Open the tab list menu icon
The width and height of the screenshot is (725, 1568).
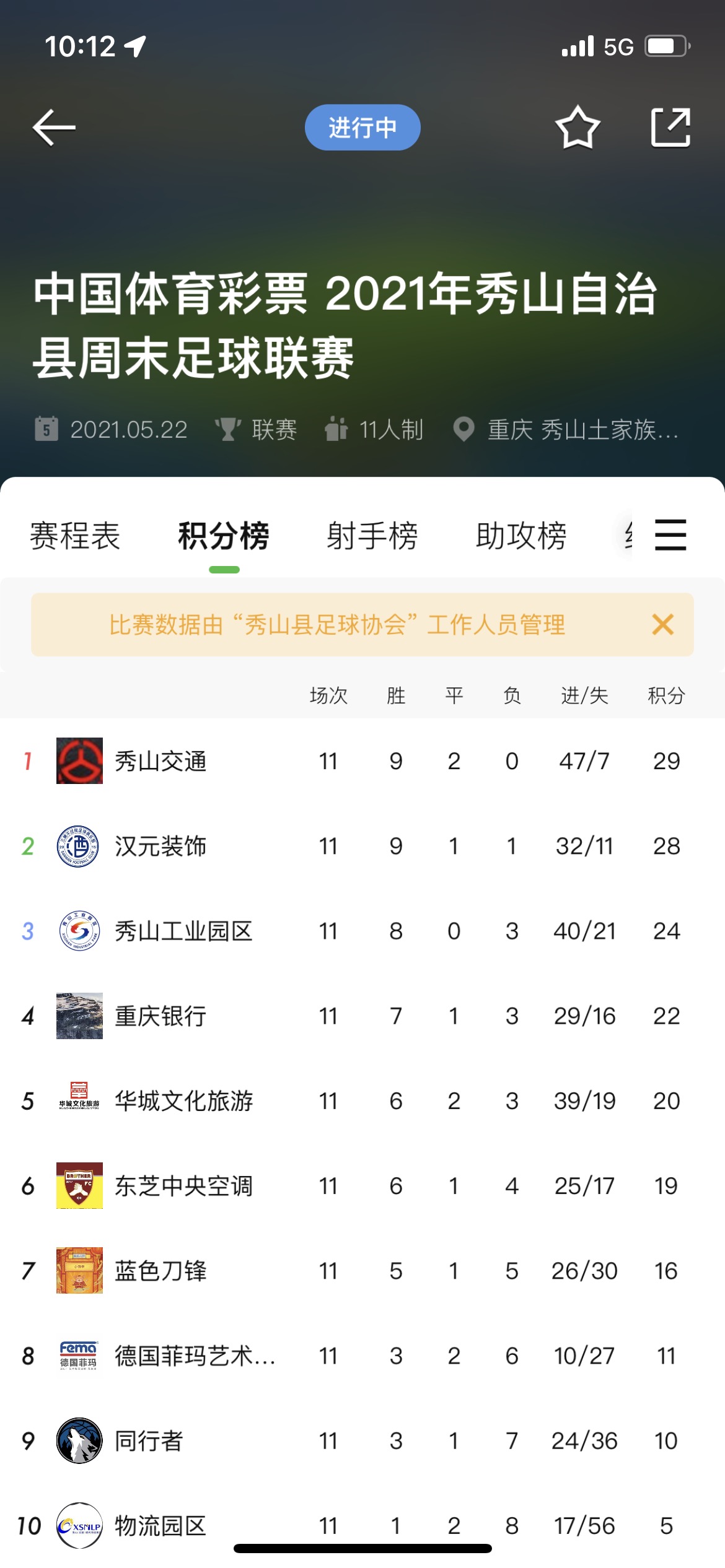click(670, 535)
